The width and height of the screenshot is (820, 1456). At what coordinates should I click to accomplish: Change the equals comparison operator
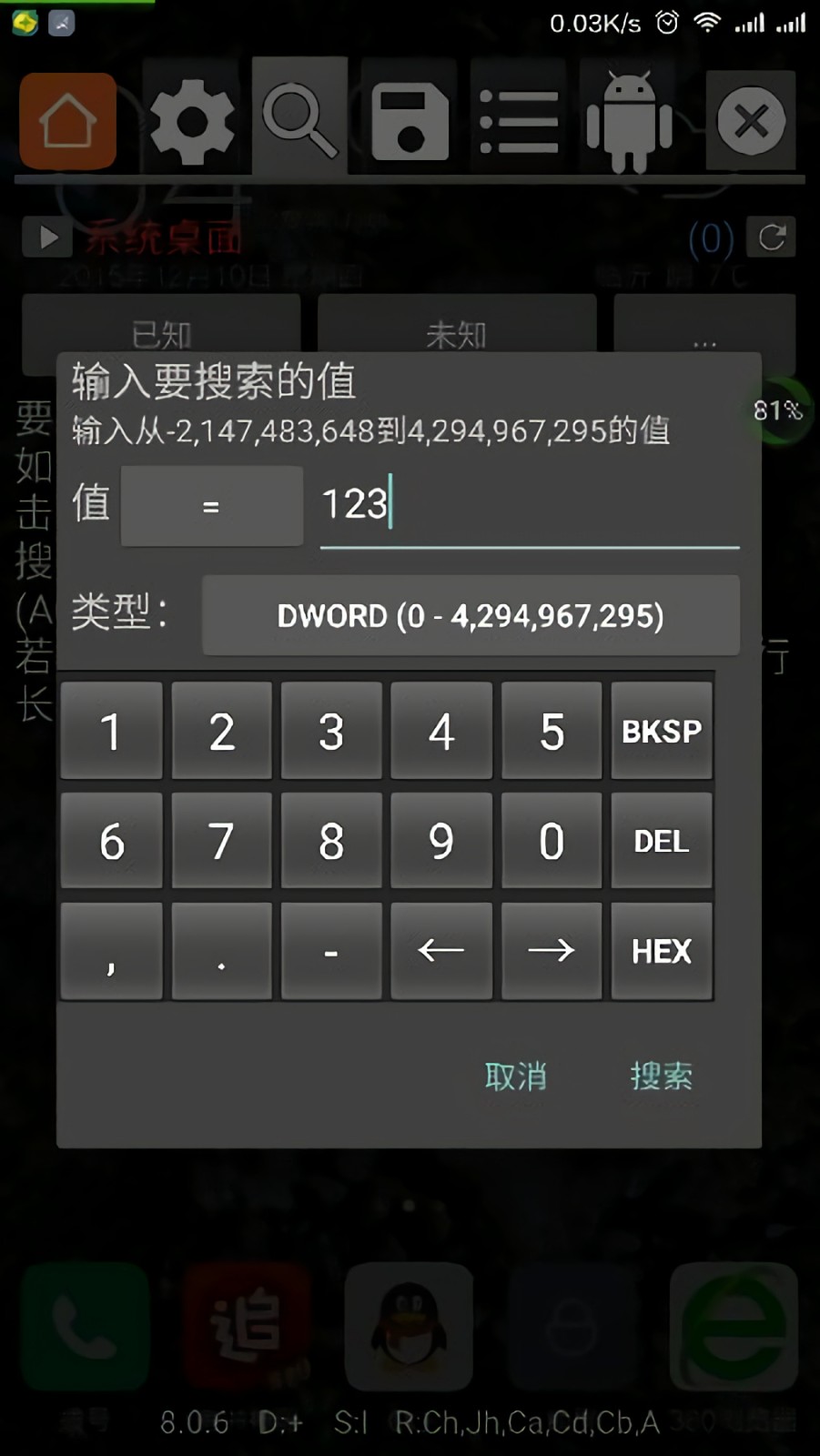211,506
